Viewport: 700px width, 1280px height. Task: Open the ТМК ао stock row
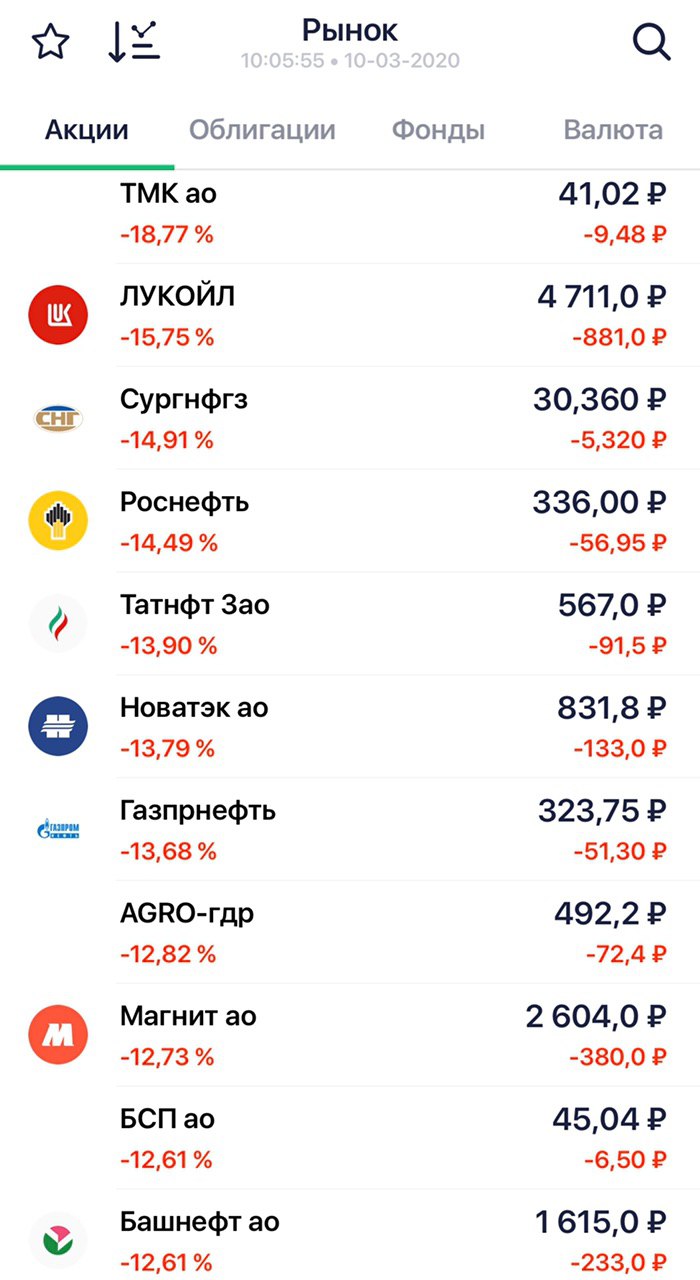[x=350, y=215]
